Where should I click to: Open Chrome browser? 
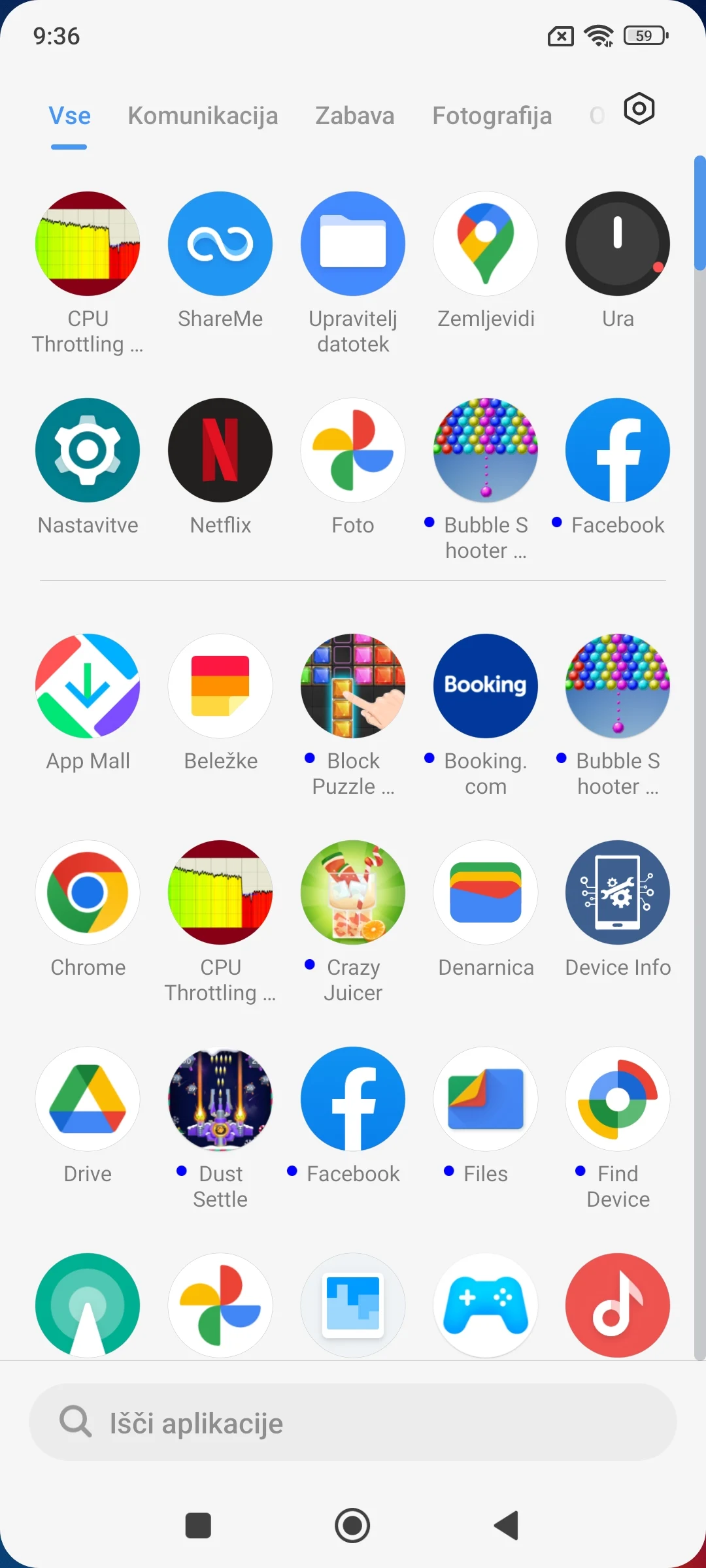[88, 892]
